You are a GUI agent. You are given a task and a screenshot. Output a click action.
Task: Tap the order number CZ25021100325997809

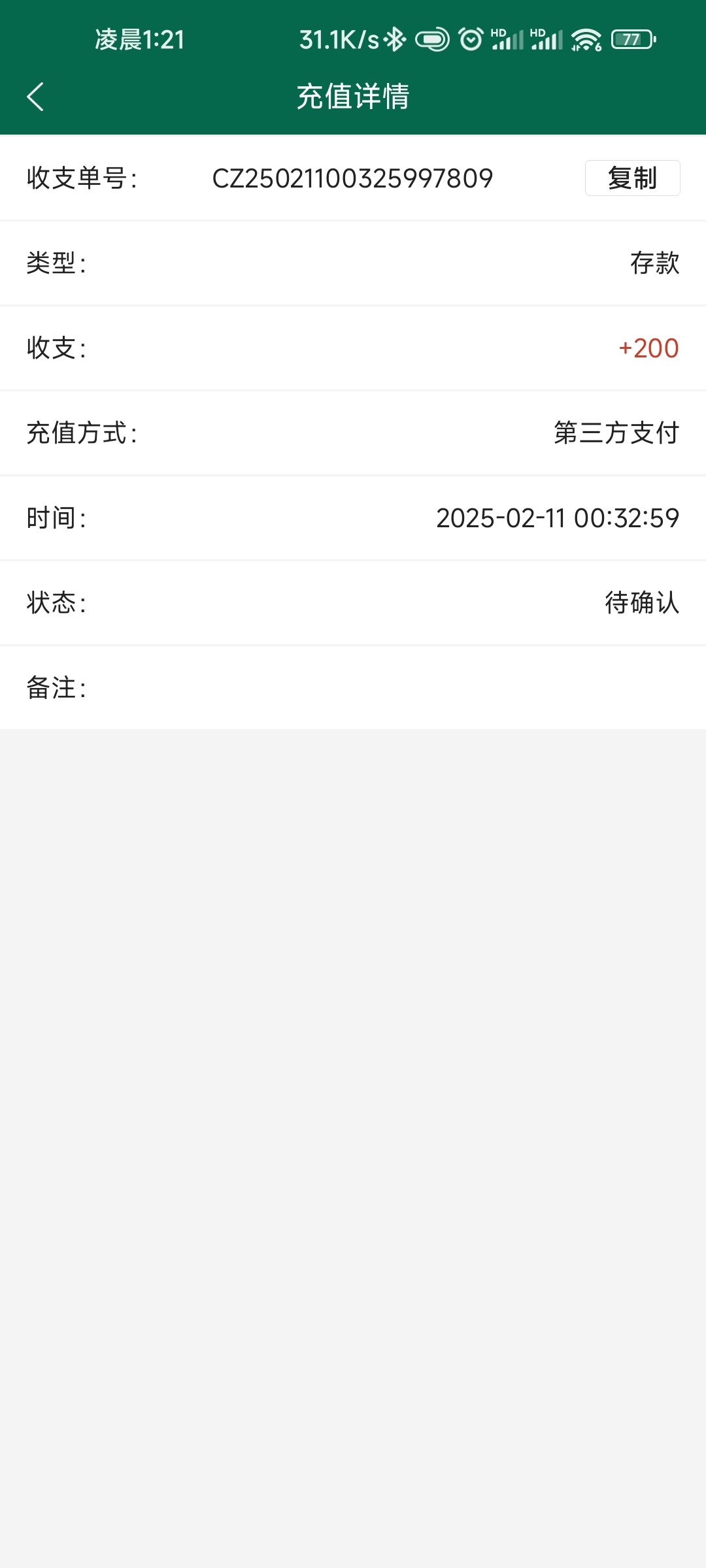[x=353, y=178]
